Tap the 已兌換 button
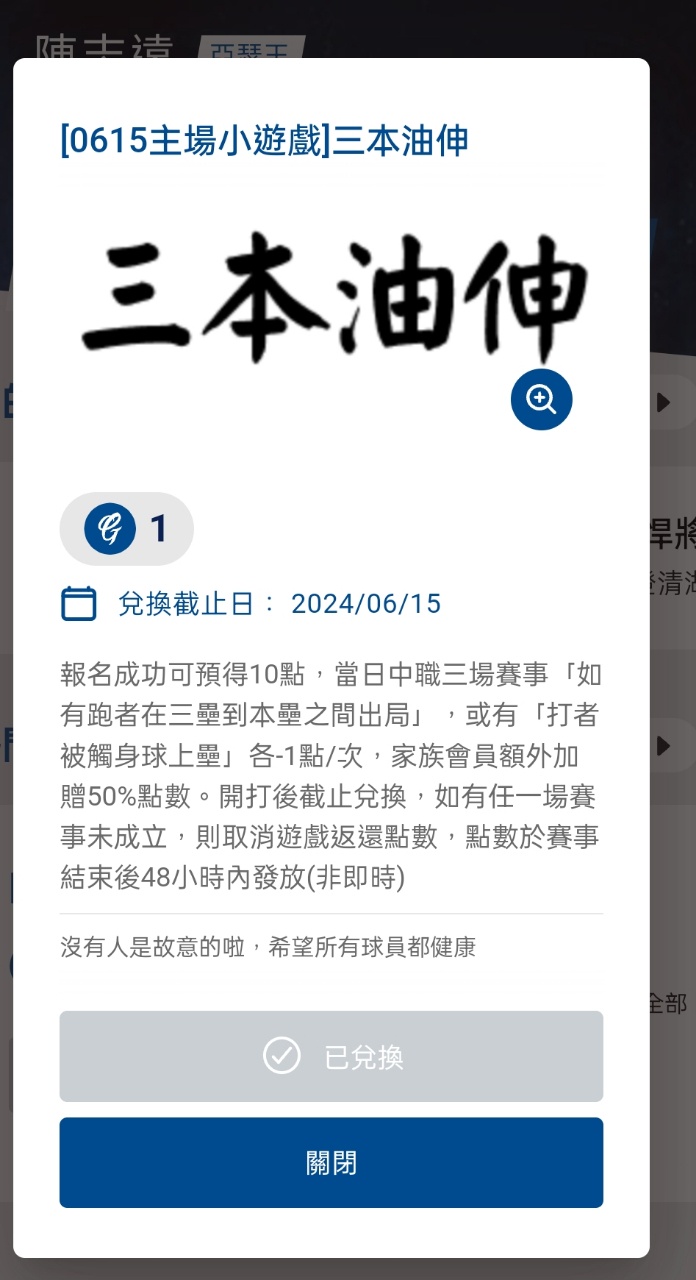 point(331,1056)
